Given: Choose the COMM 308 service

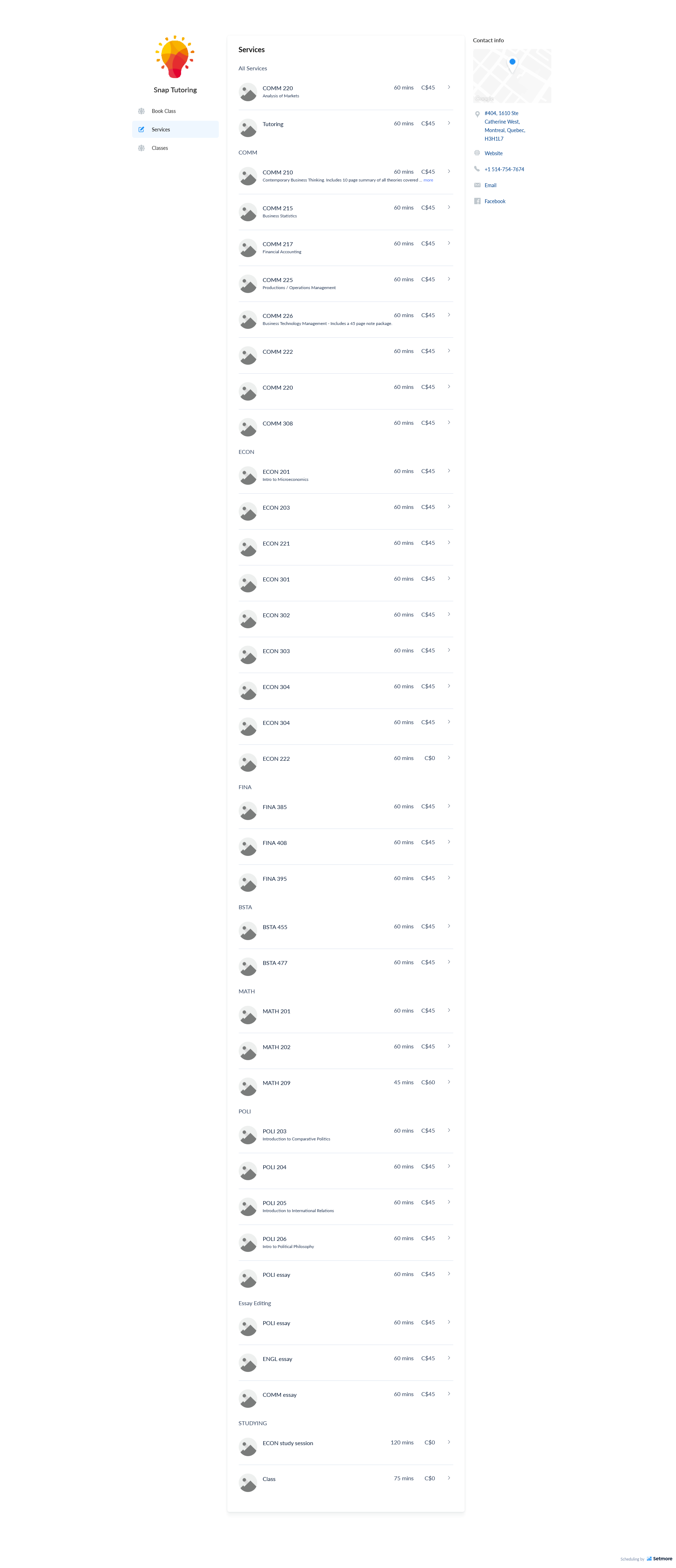Looking at the screenshot, I should click(345, 424).
